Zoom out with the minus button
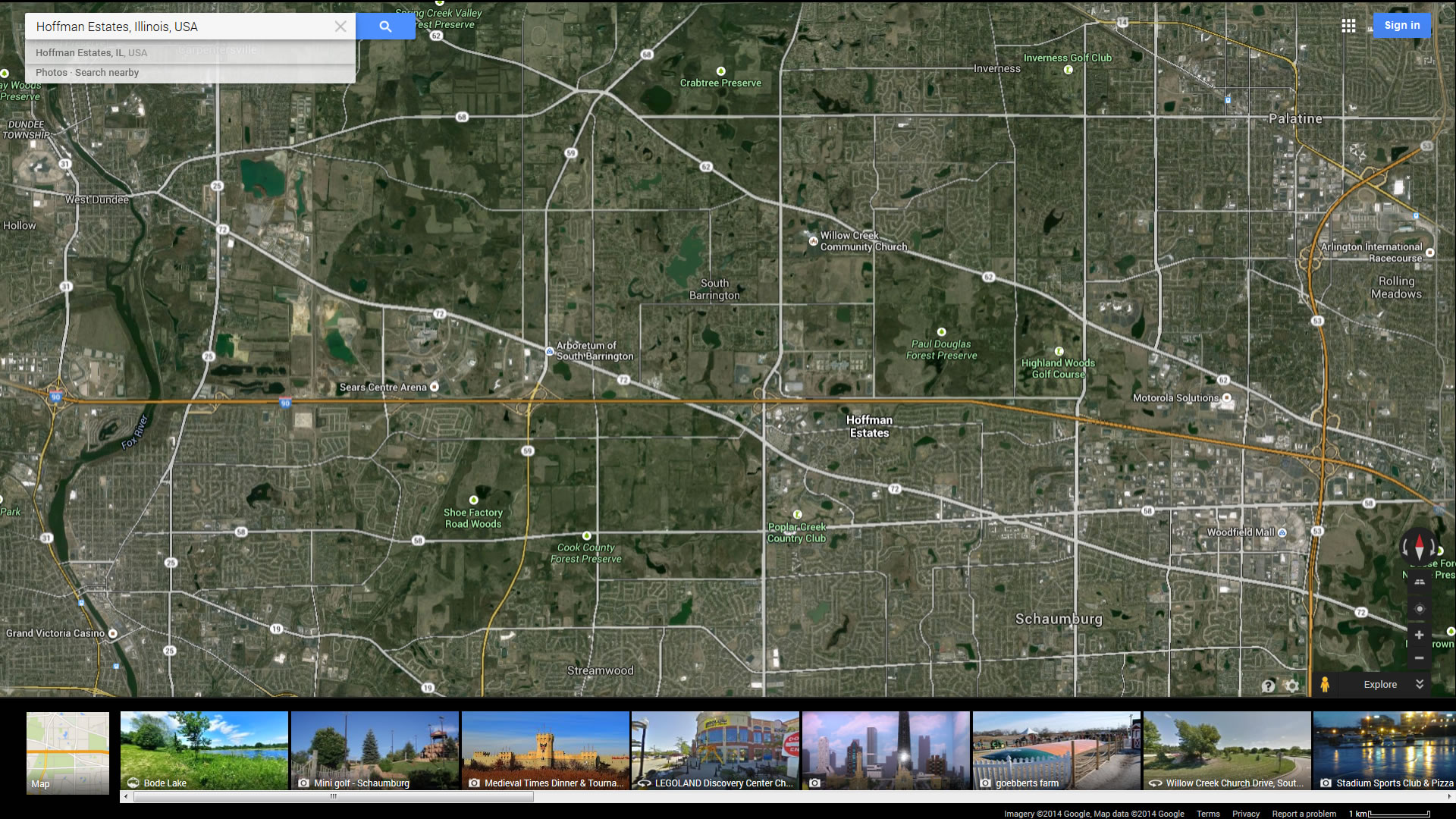Screen dimensions: 1456x819 [1419, 658]
